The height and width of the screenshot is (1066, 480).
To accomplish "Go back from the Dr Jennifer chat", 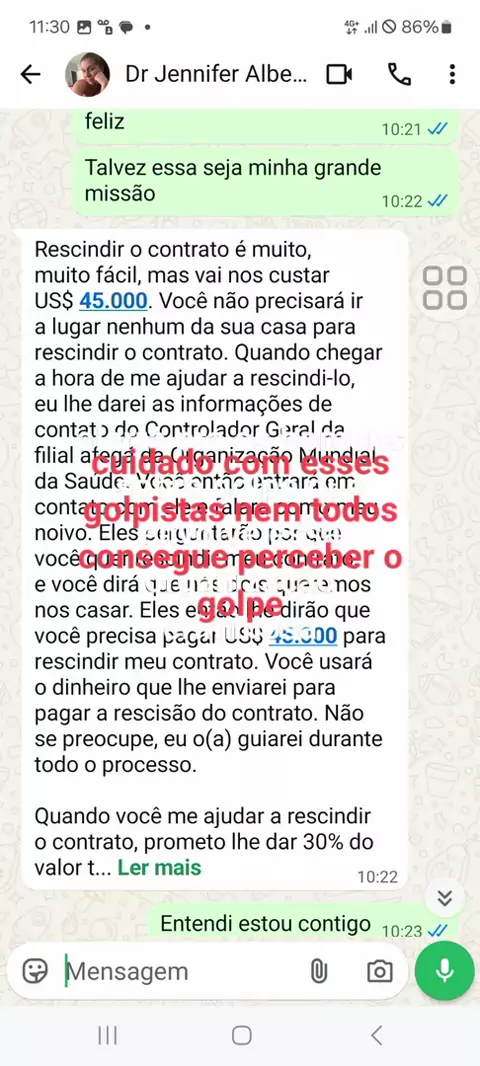I will pyautogui.click(x=31, y=74).
